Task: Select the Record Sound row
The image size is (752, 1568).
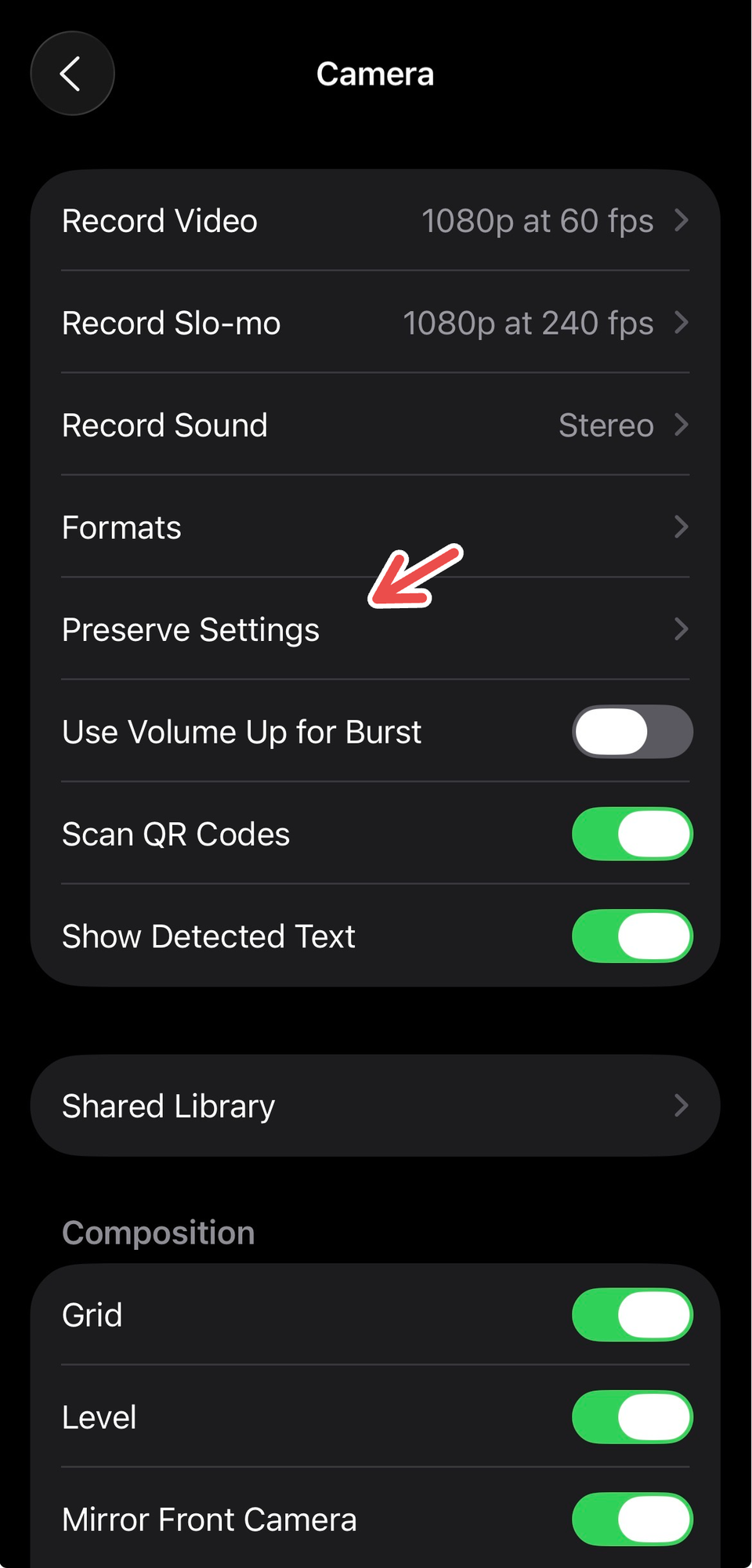Action: pyautogui.click(x=164, y=425)
